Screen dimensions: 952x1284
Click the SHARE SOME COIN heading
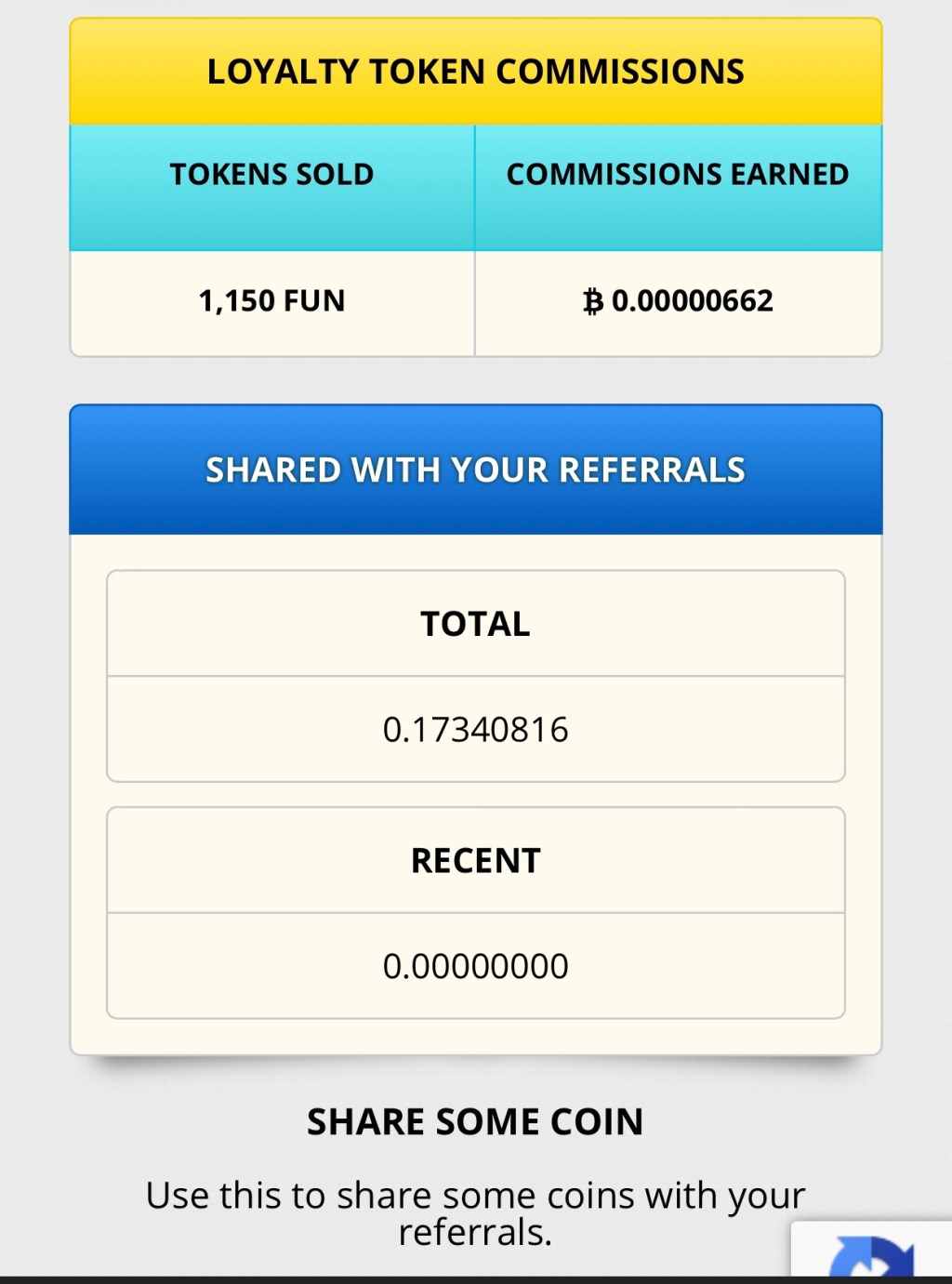(475, 1122)
